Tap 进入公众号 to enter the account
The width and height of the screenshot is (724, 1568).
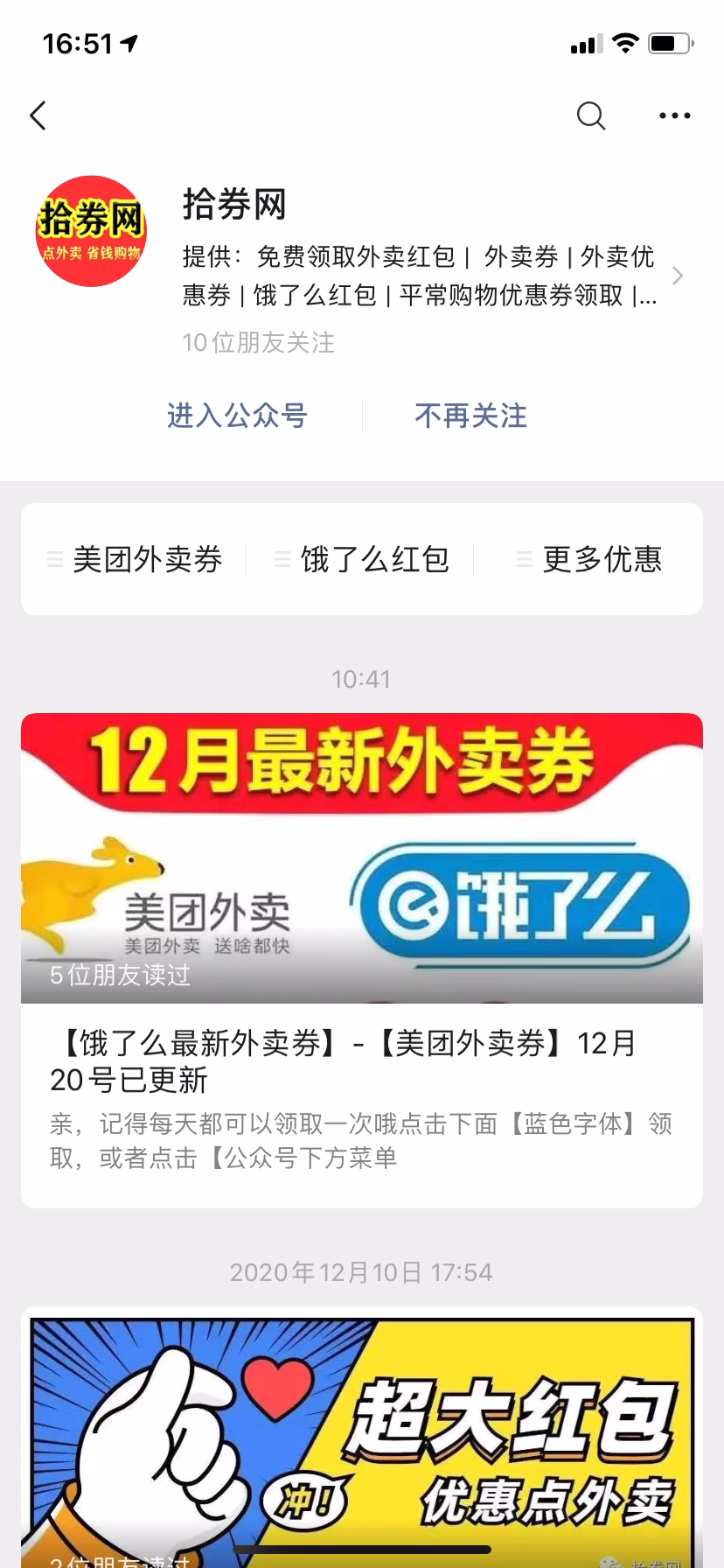(237, 416)
